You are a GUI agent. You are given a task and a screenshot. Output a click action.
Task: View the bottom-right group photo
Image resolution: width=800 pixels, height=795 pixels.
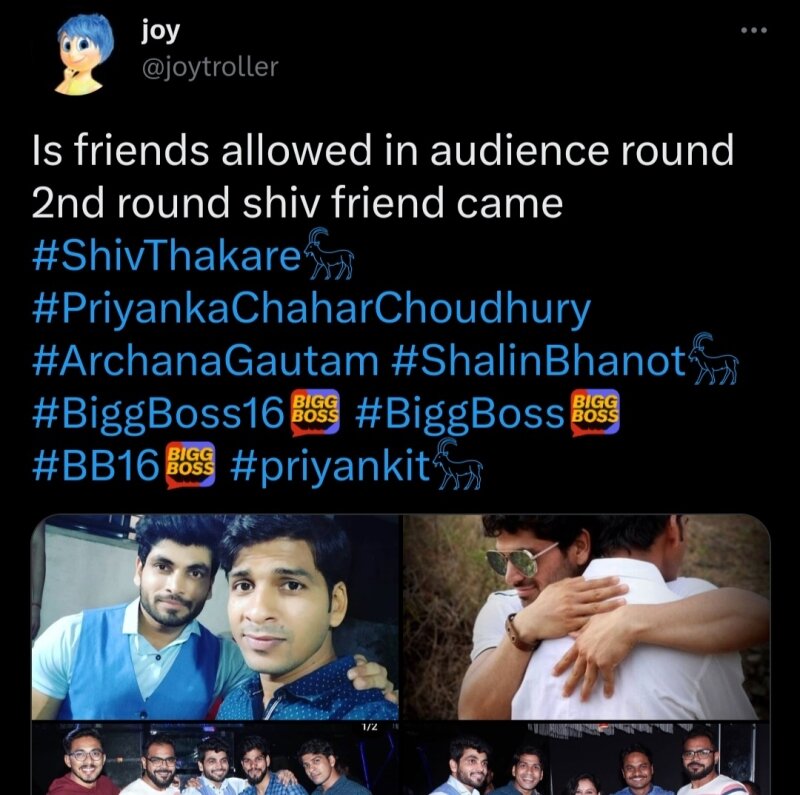point(586,765)
